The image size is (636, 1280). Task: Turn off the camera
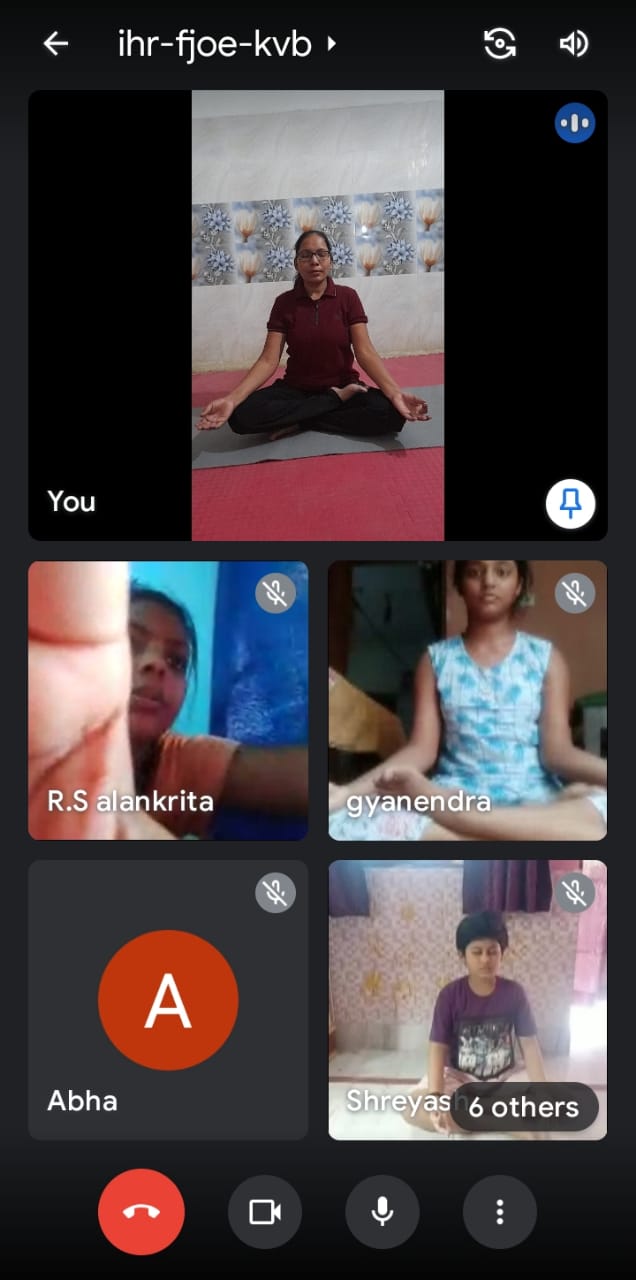pos(265,1212)
